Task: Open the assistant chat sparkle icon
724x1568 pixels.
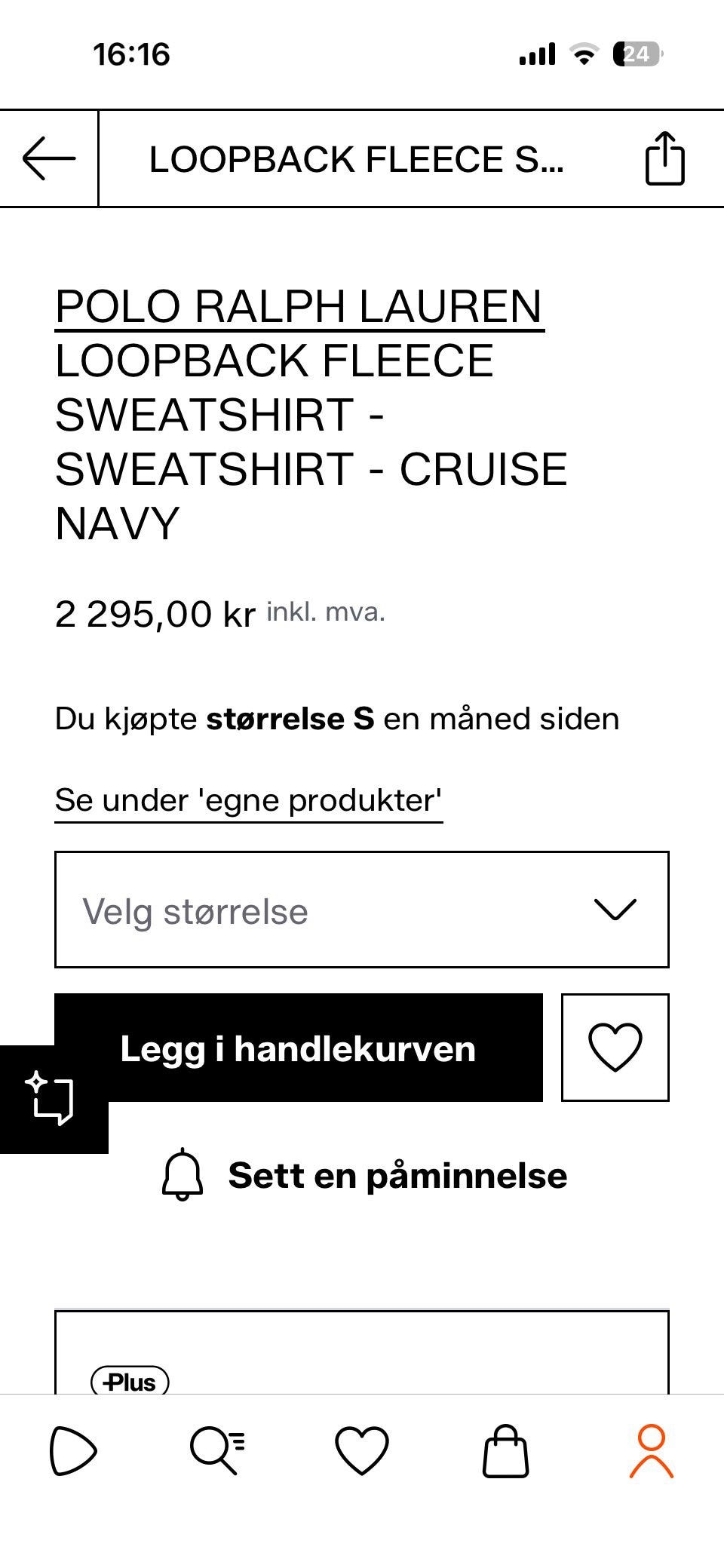Action: point(51,1099)
